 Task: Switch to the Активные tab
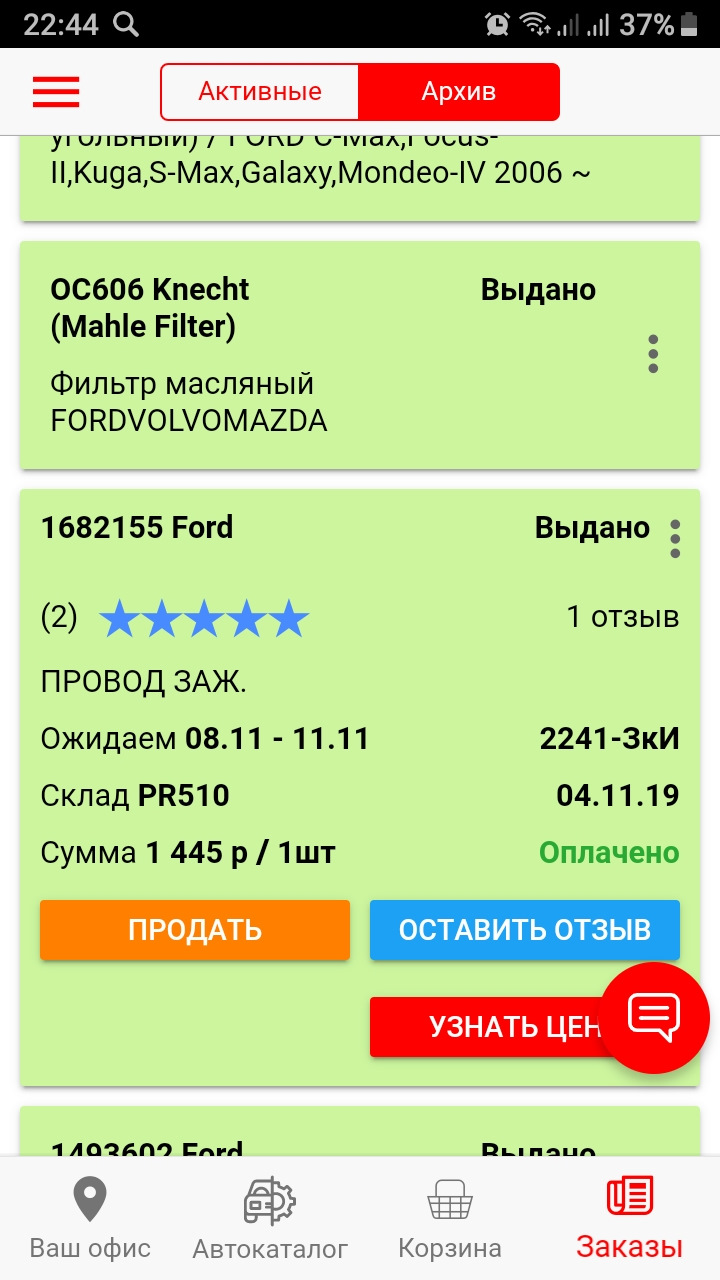[x=260, y=91]
